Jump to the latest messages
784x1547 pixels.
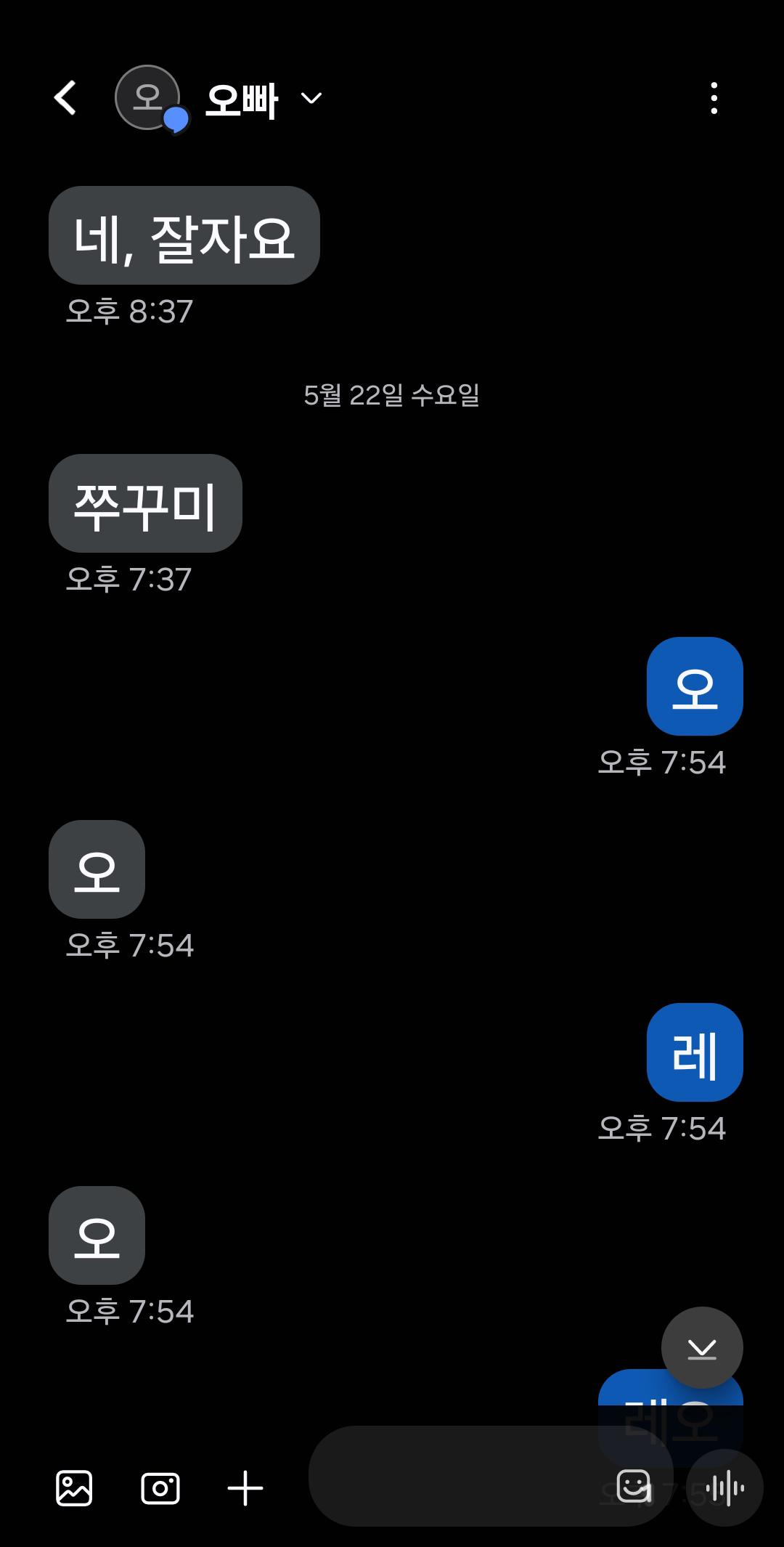pyautogui.click(x=701, y=1348)
